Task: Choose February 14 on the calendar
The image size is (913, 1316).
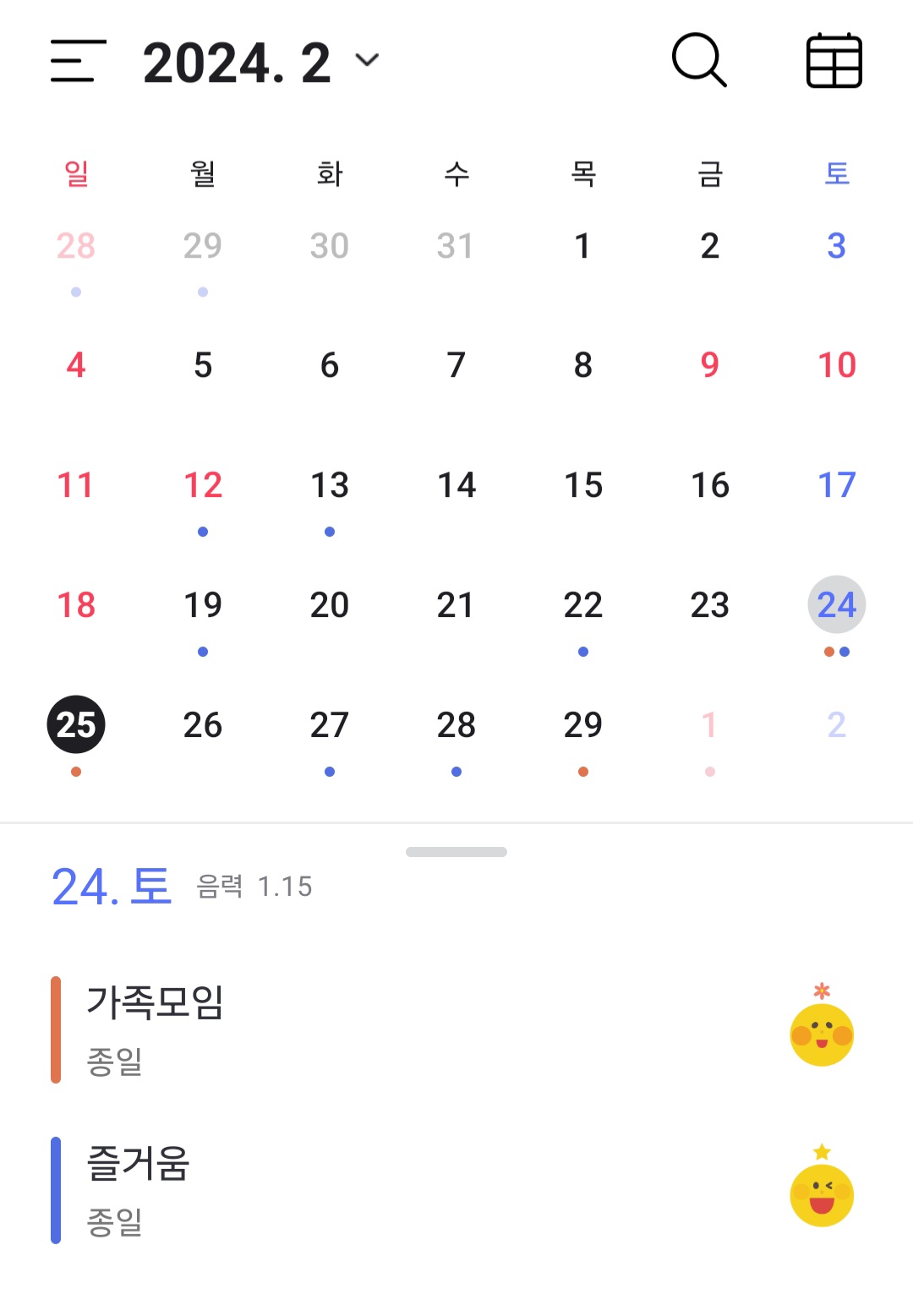Action: coord(456,485)
